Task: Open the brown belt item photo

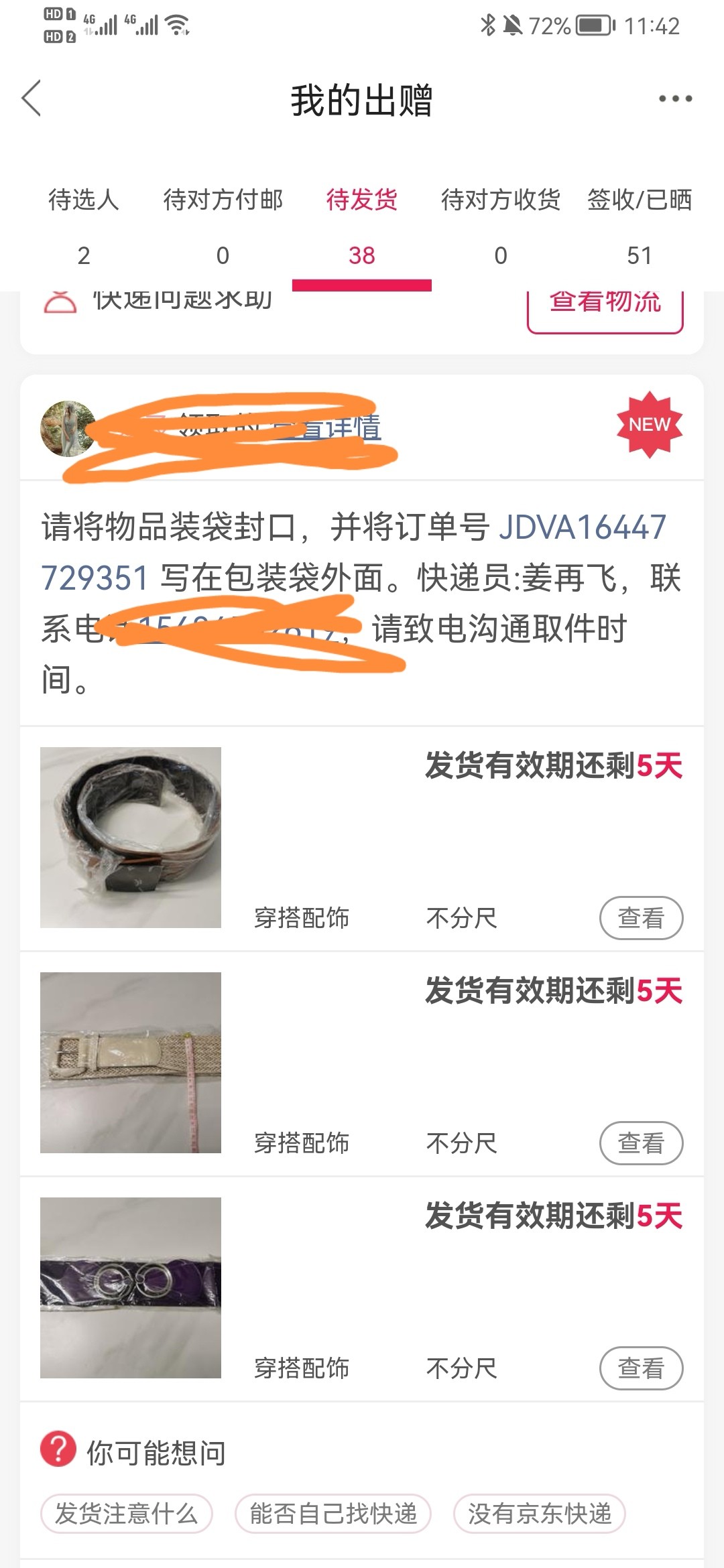Action: [131, 838]
